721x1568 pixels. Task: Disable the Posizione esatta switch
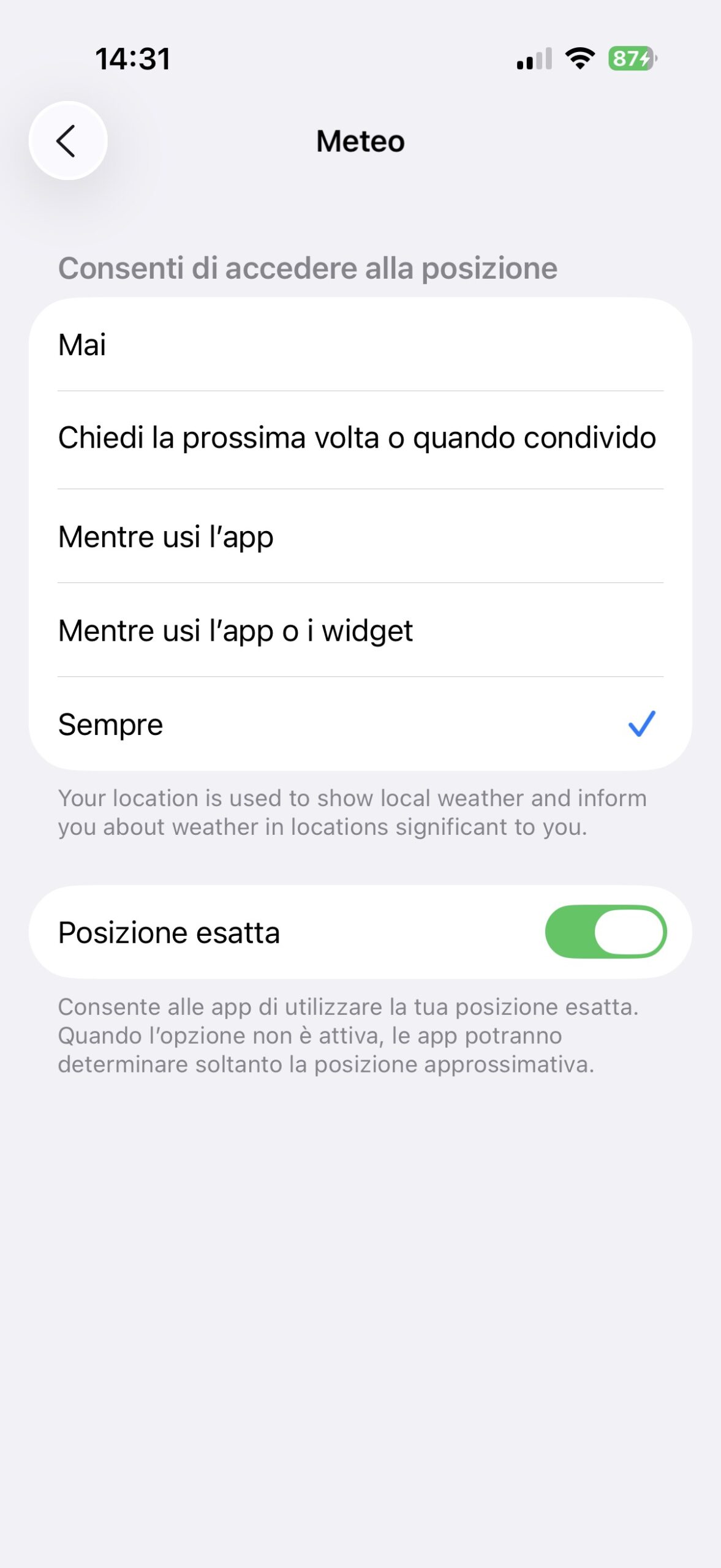[x=605, y=932]
